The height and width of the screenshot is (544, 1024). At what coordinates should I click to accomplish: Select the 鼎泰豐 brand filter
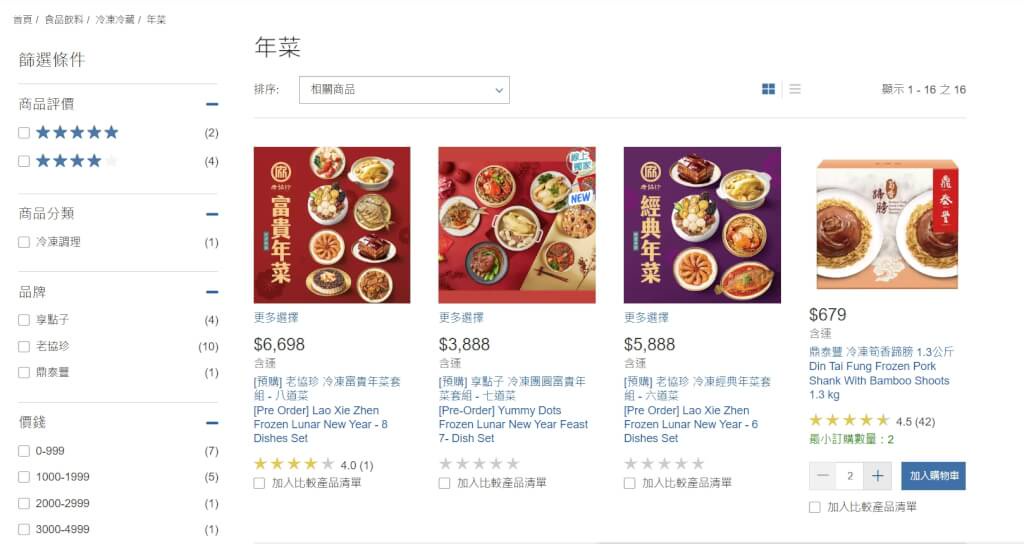(24, 372)
